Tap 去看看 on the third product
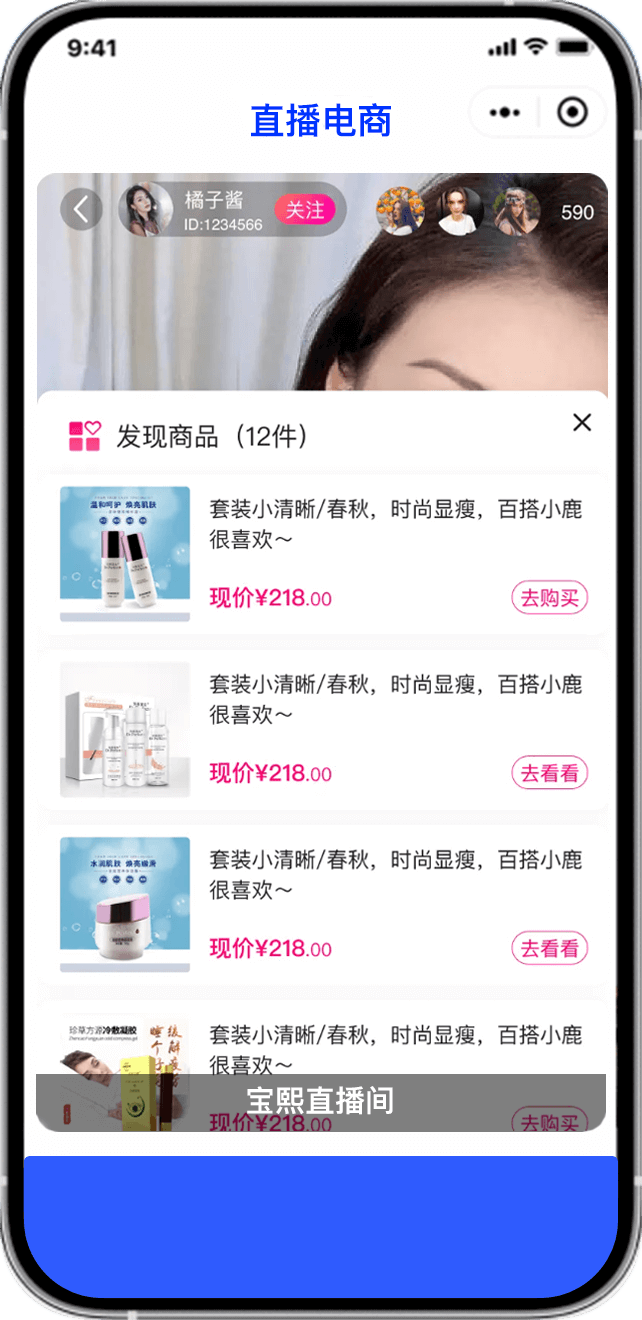Viewport: 642px width, 1320px height. pyautogui.click(x=549, y=948)
